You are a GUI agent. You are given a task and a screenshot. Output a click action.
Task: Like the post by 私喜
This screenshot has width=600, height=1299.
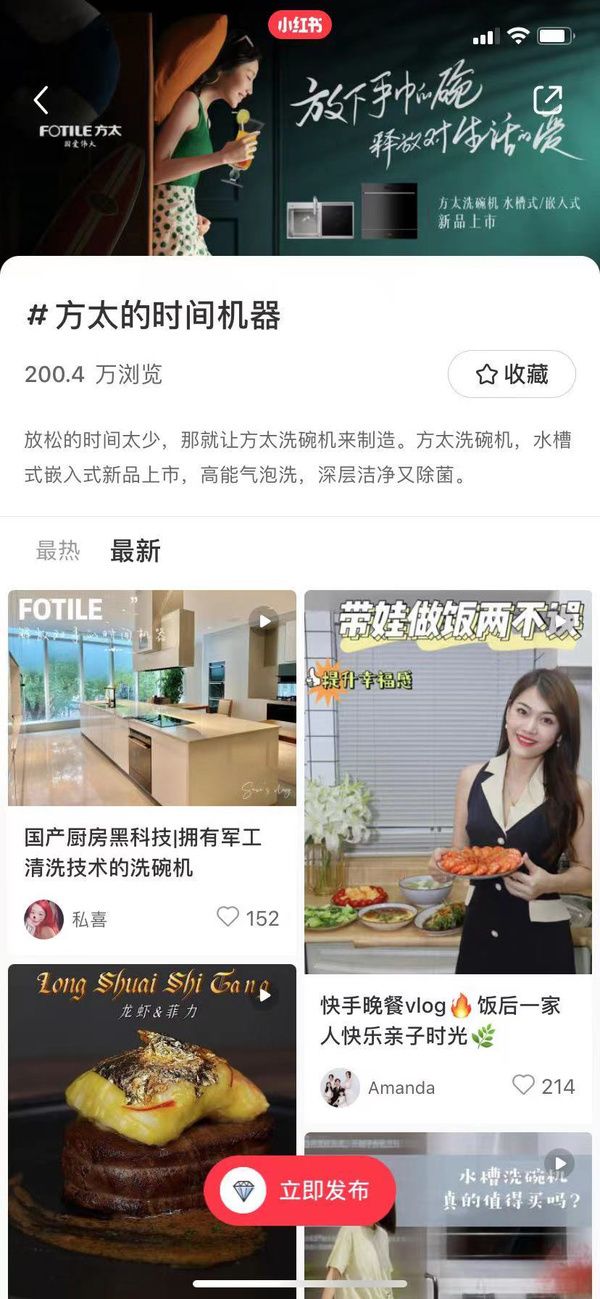(x=229, y=917)
